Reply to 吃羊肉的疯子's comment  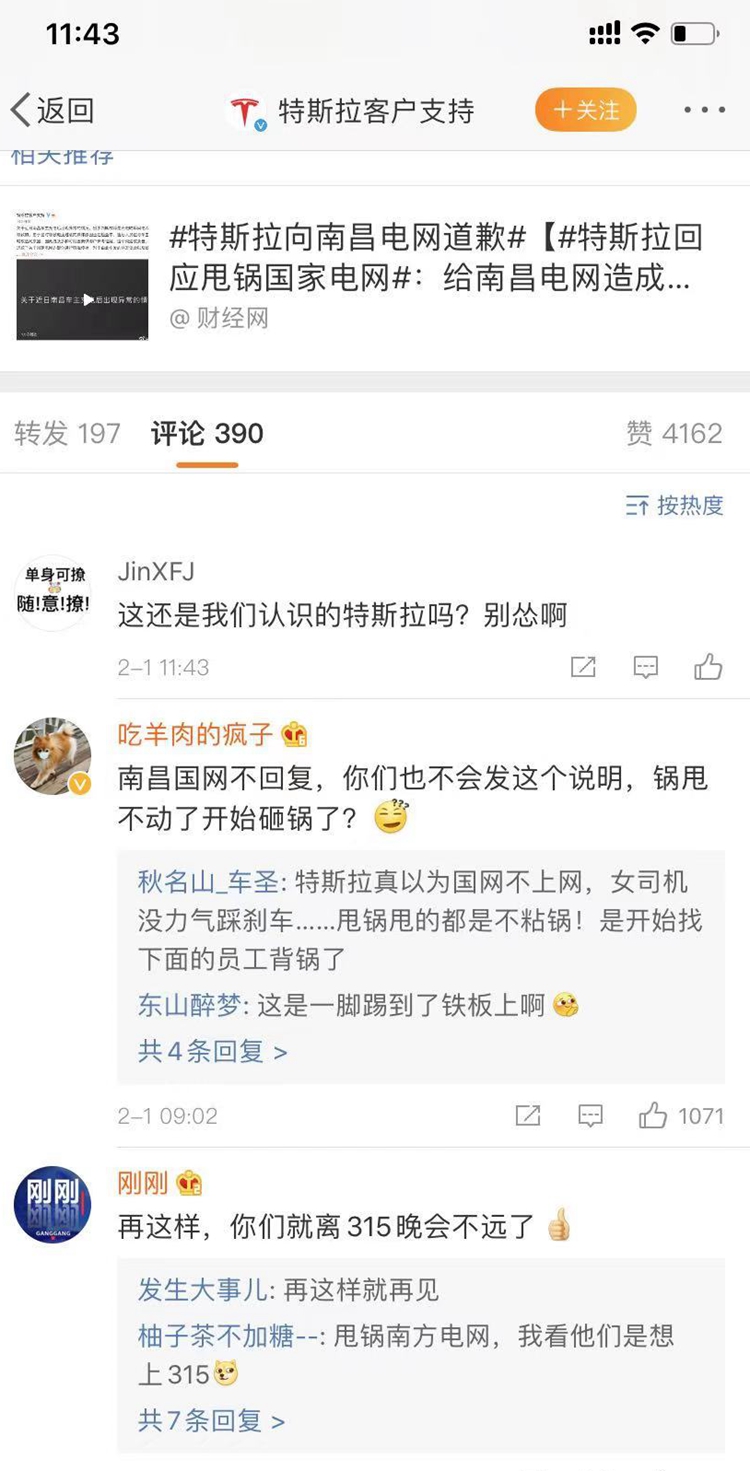click(591, 1115)
